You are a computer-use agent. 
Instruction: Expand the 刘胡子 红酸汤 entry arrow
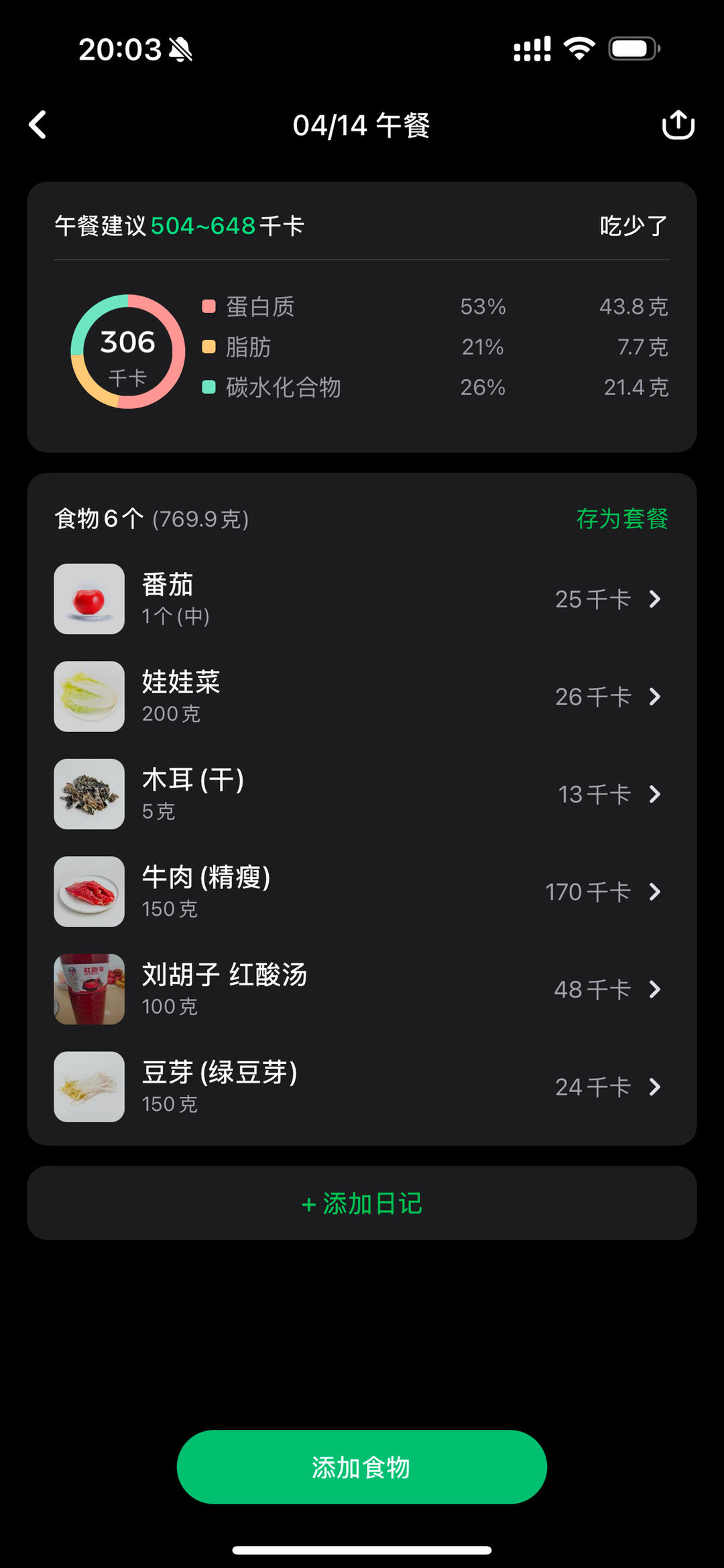click(x=655, y=989)
